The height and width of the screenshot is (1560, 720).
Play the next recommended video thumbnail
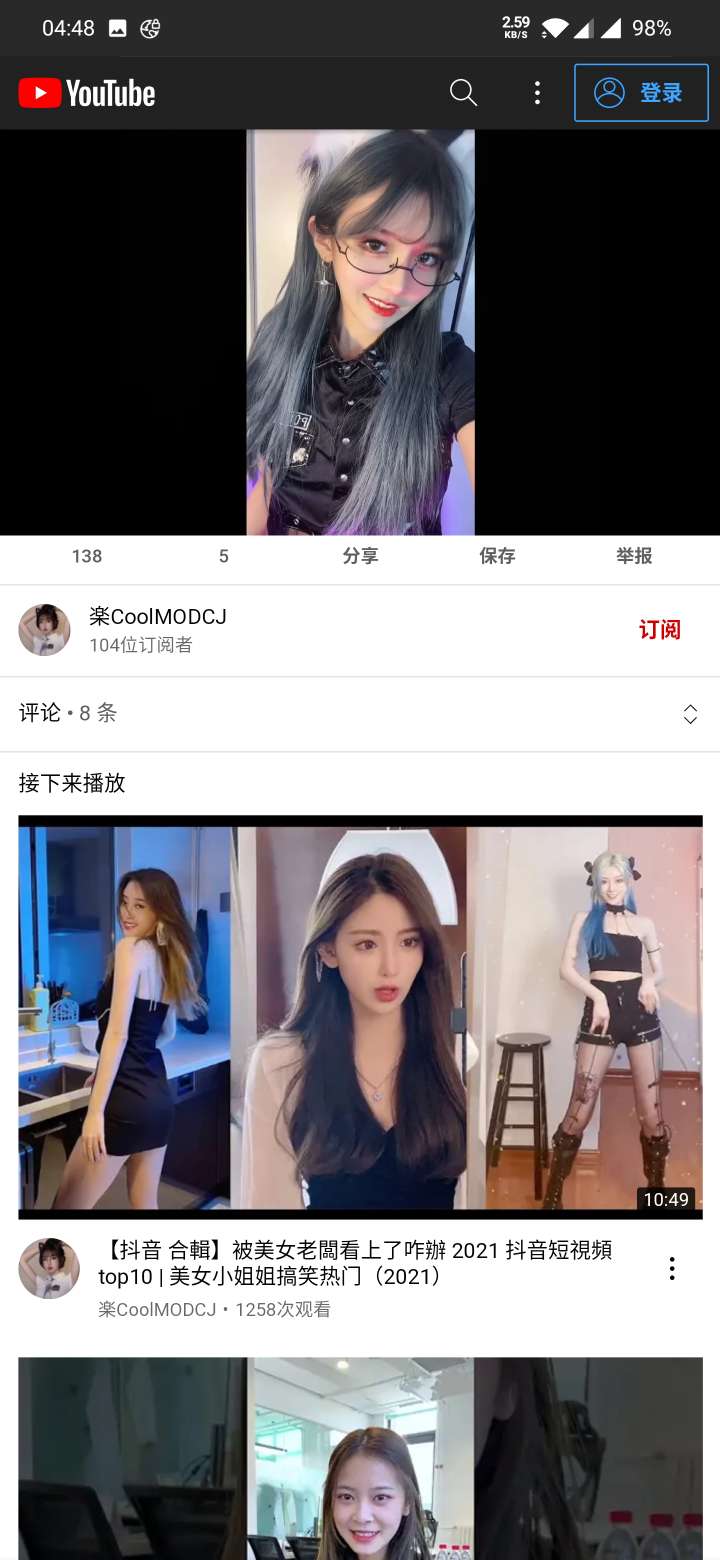[360, 1017]
